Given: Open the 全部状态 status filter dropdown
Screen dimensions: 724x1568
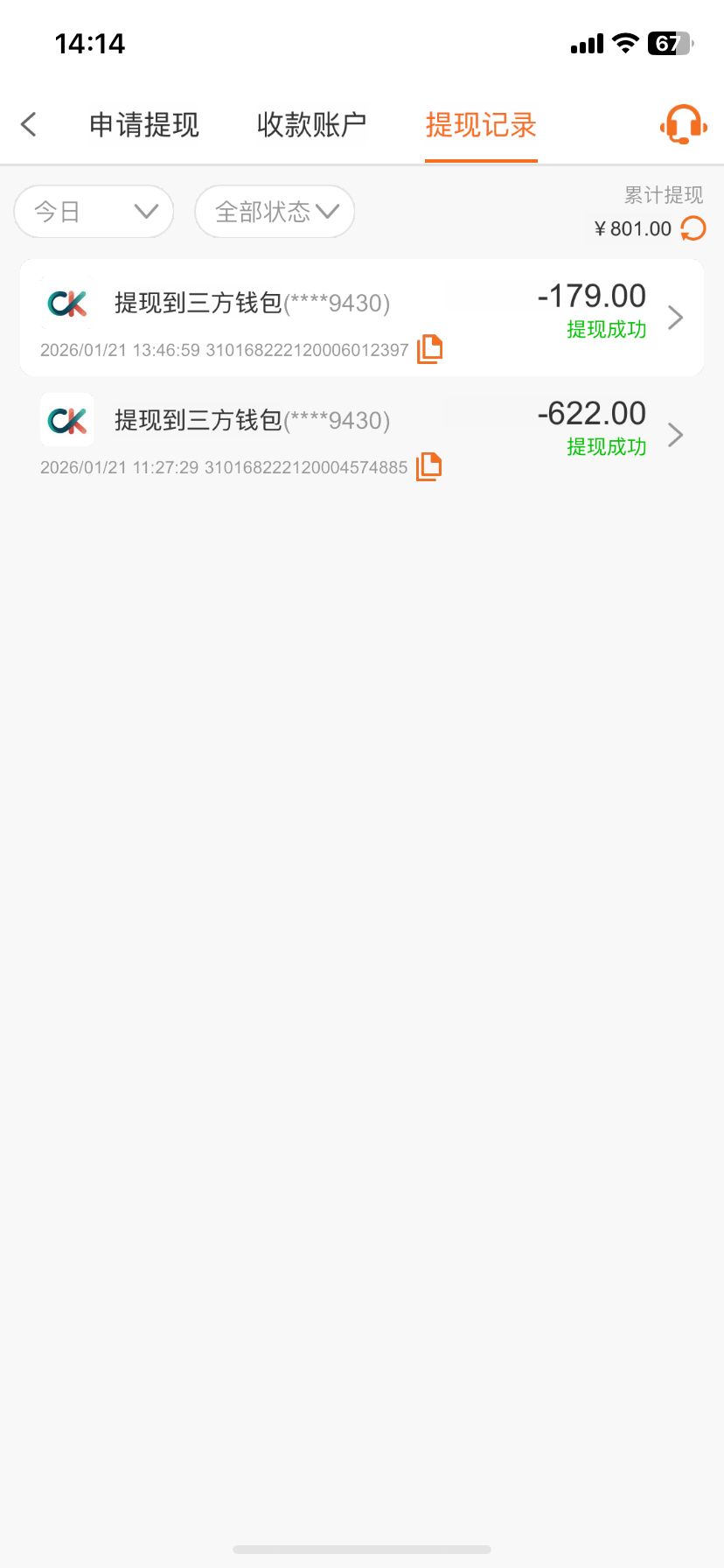Looking at the screenshot, I should (275, 212).
